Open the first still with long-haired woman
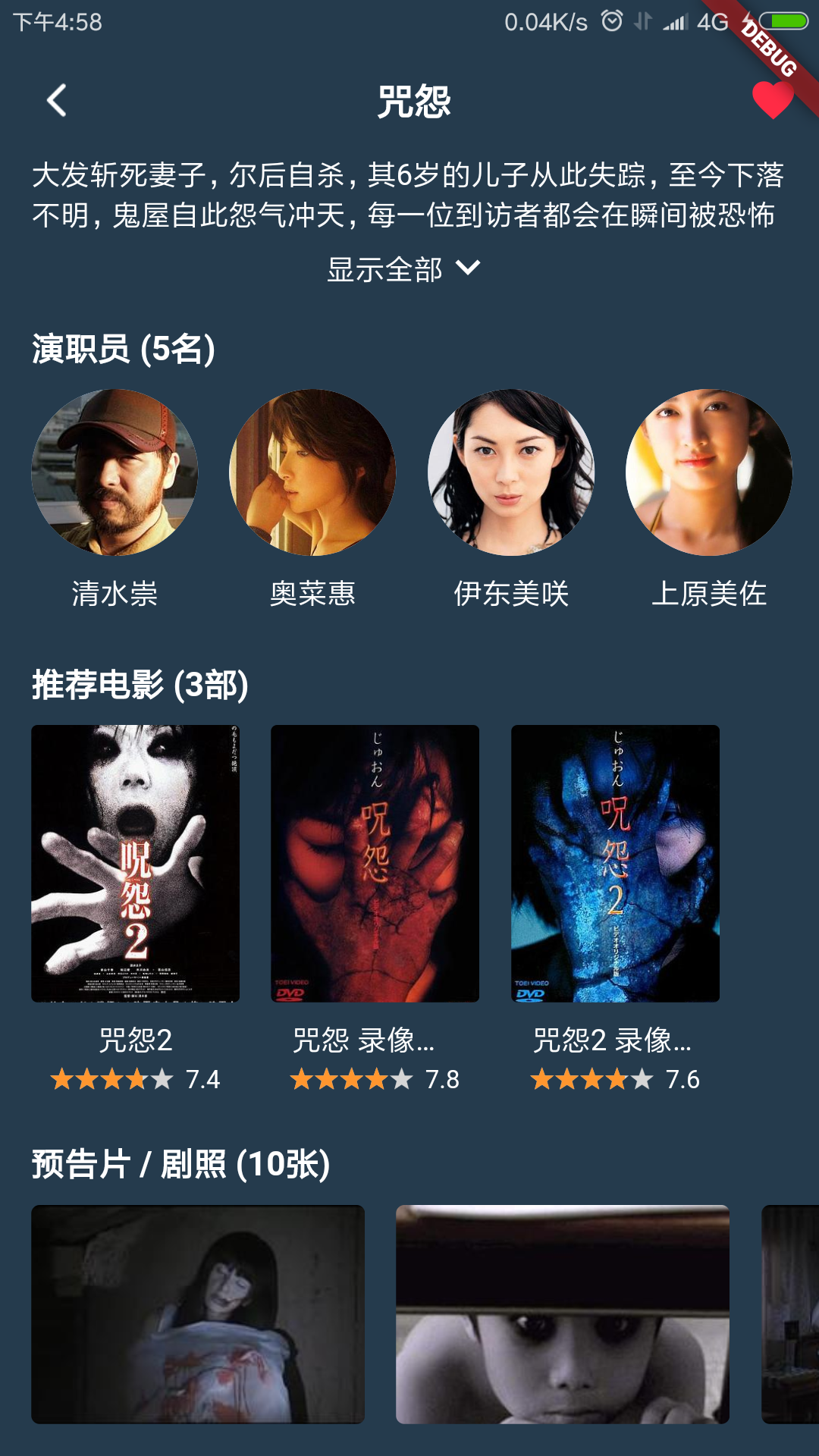 click(x=198, y=1313)
